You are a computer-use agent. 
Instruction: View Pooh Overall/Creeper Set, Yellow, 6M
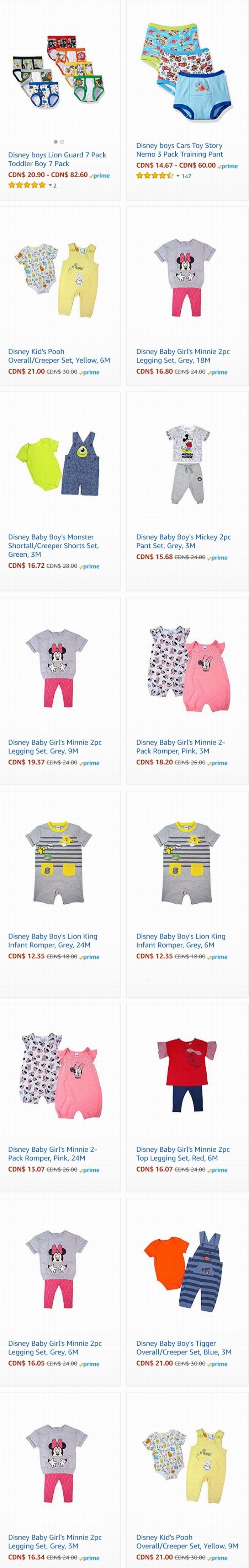58,356
